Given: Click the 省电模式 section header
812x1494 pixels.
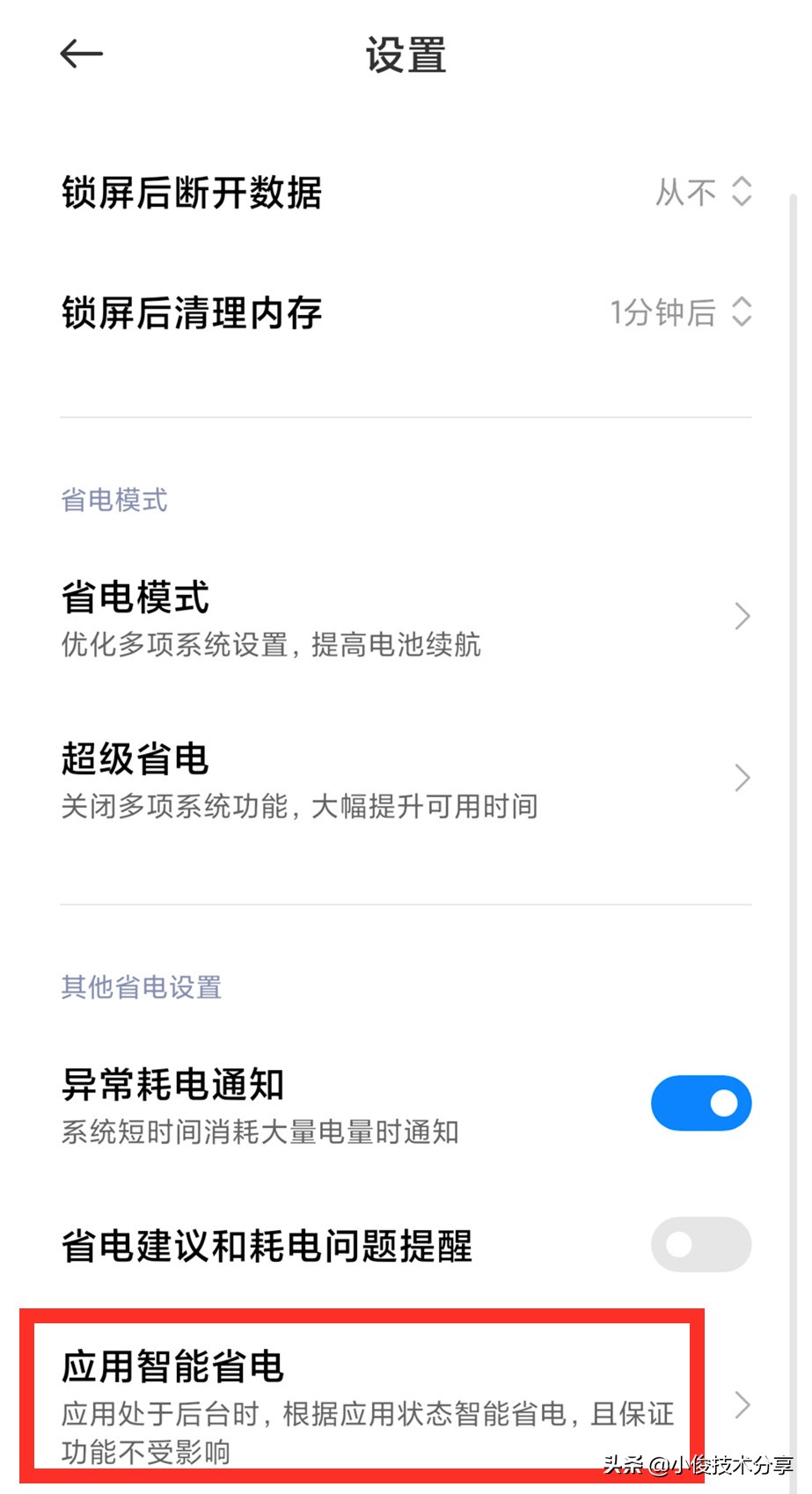Looking at the screenshot, I should [x=113, y=500].
